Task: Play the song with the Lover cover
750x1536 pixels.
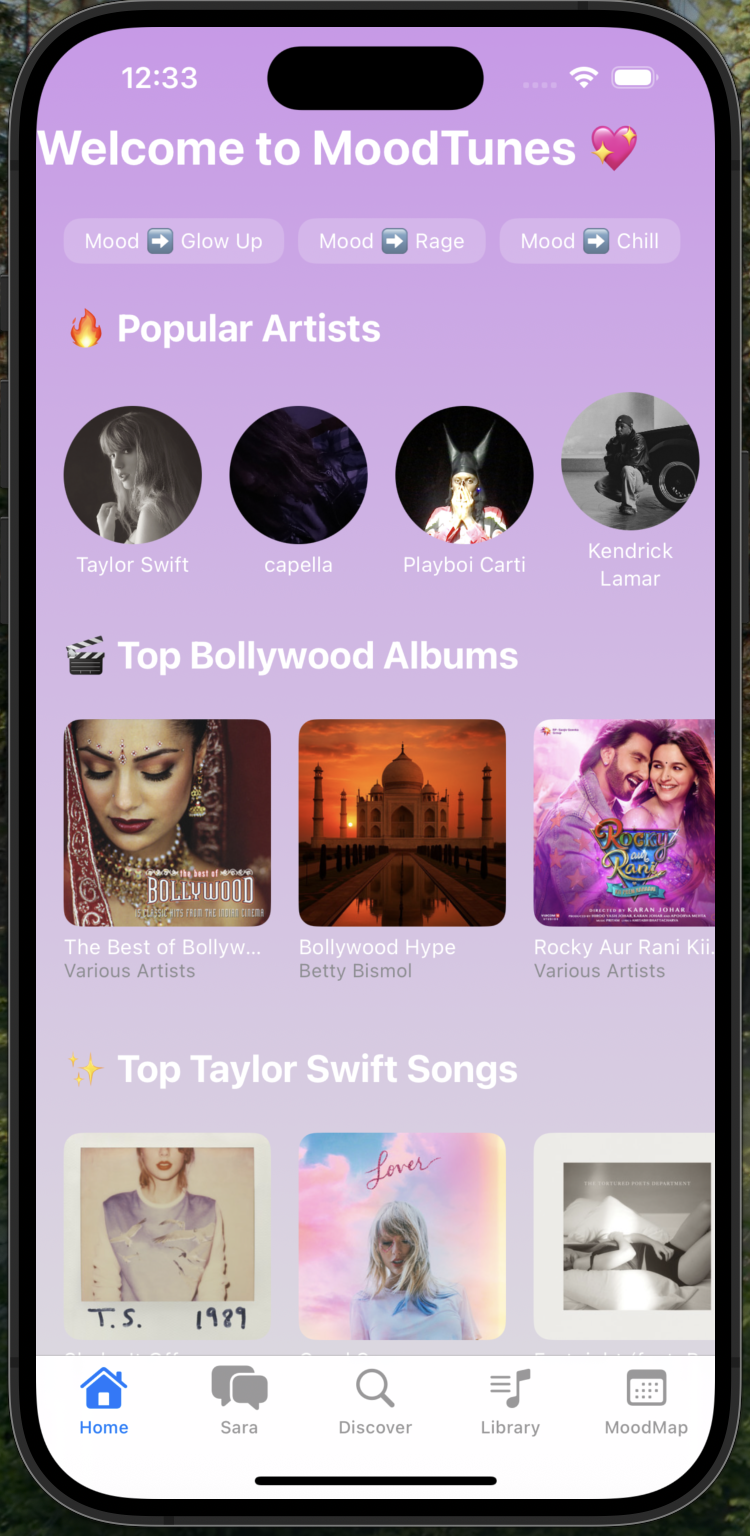Action: pyautogui.click(x=402, y=1236)
